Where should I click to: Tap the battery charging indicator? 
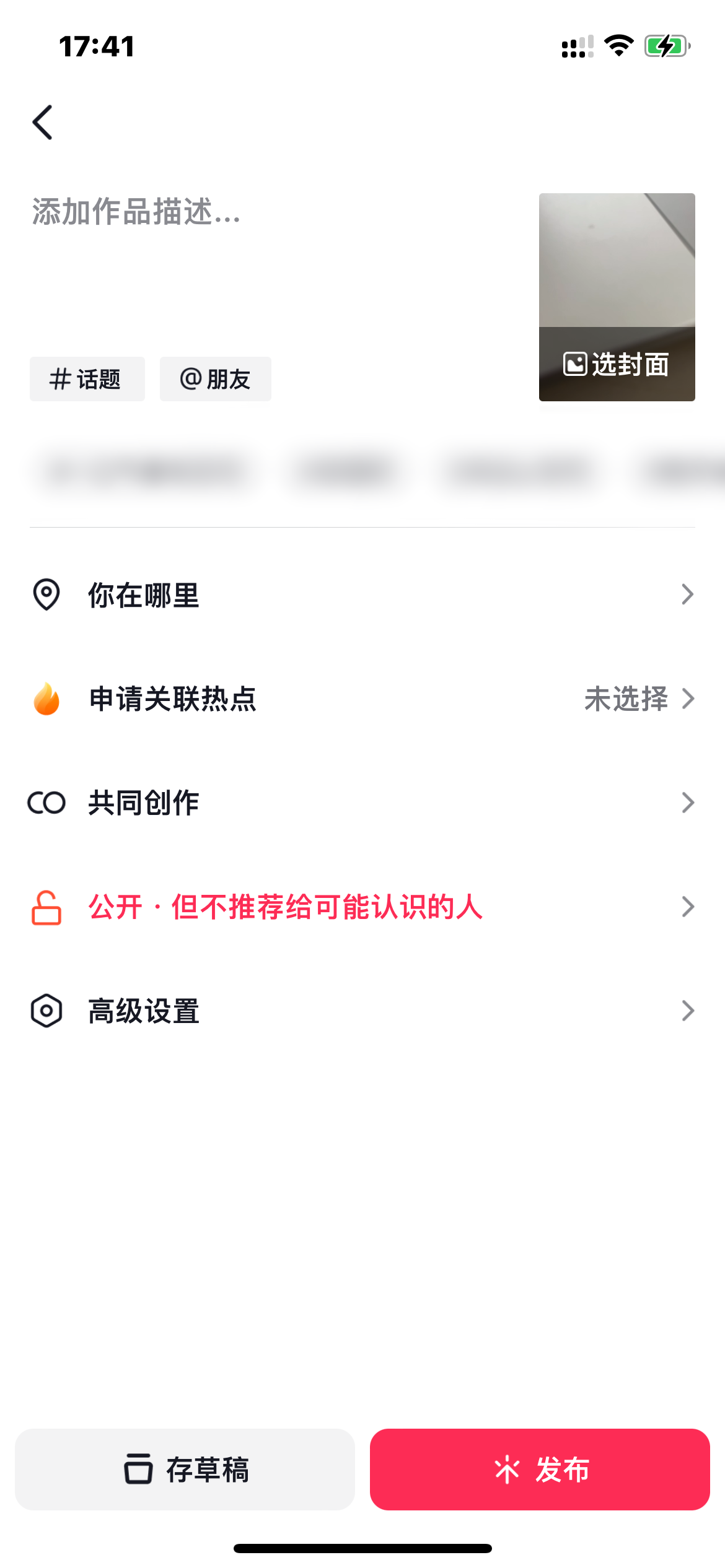coord(667,45)
